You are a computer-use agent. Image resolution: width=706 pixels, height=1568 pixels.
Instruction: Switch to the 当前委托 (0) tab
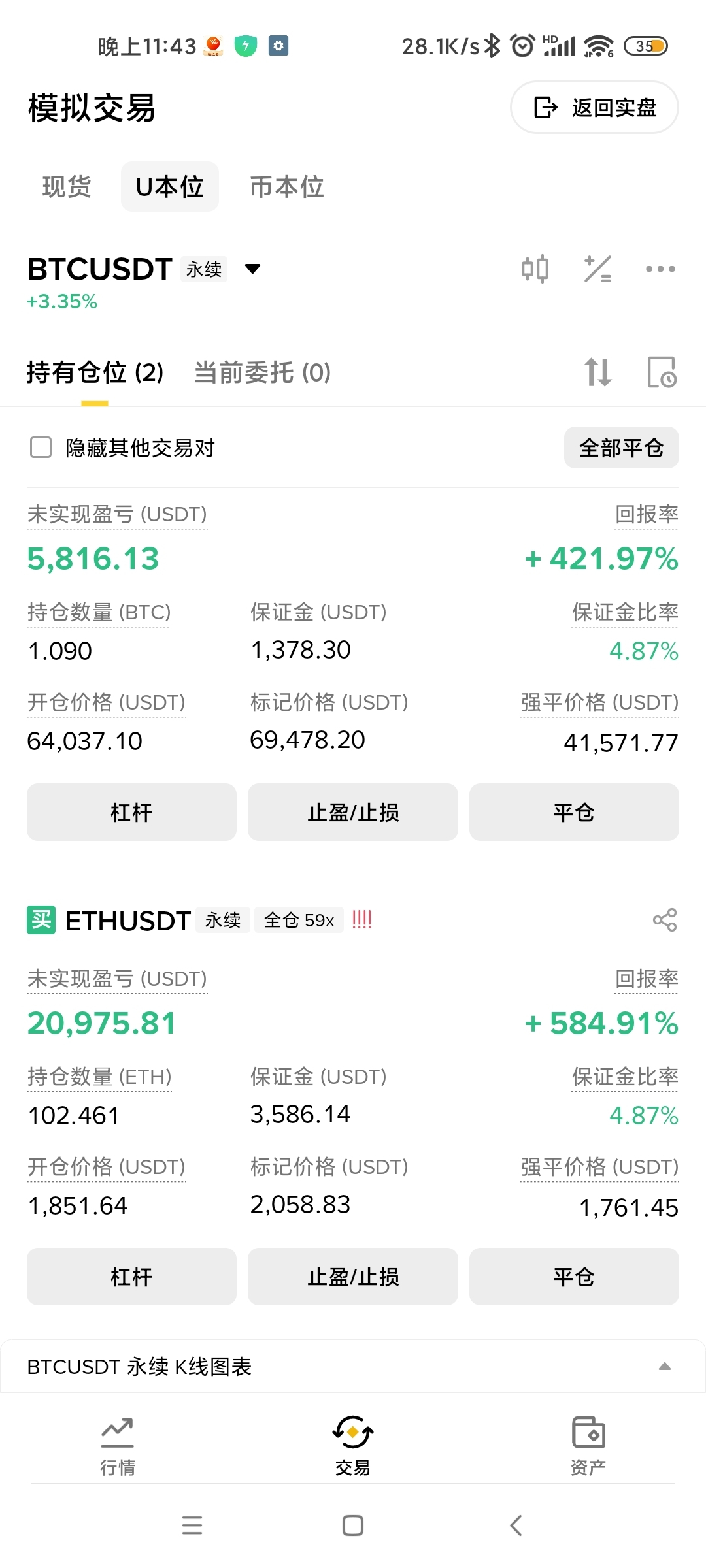pyautogui.click(x=263, y=372)
